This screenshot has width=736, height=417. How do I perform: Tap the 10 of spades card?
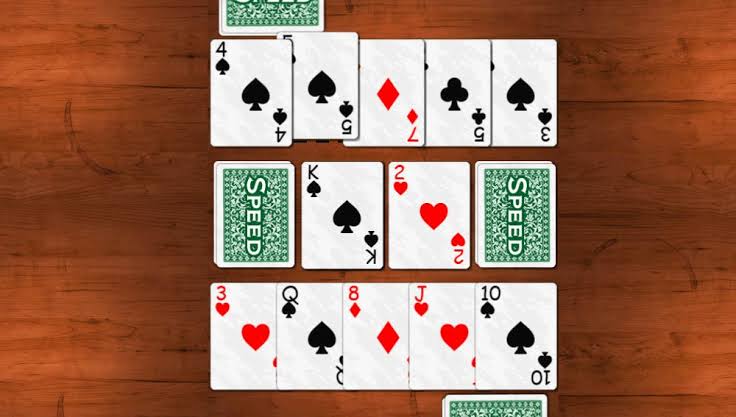517,336
